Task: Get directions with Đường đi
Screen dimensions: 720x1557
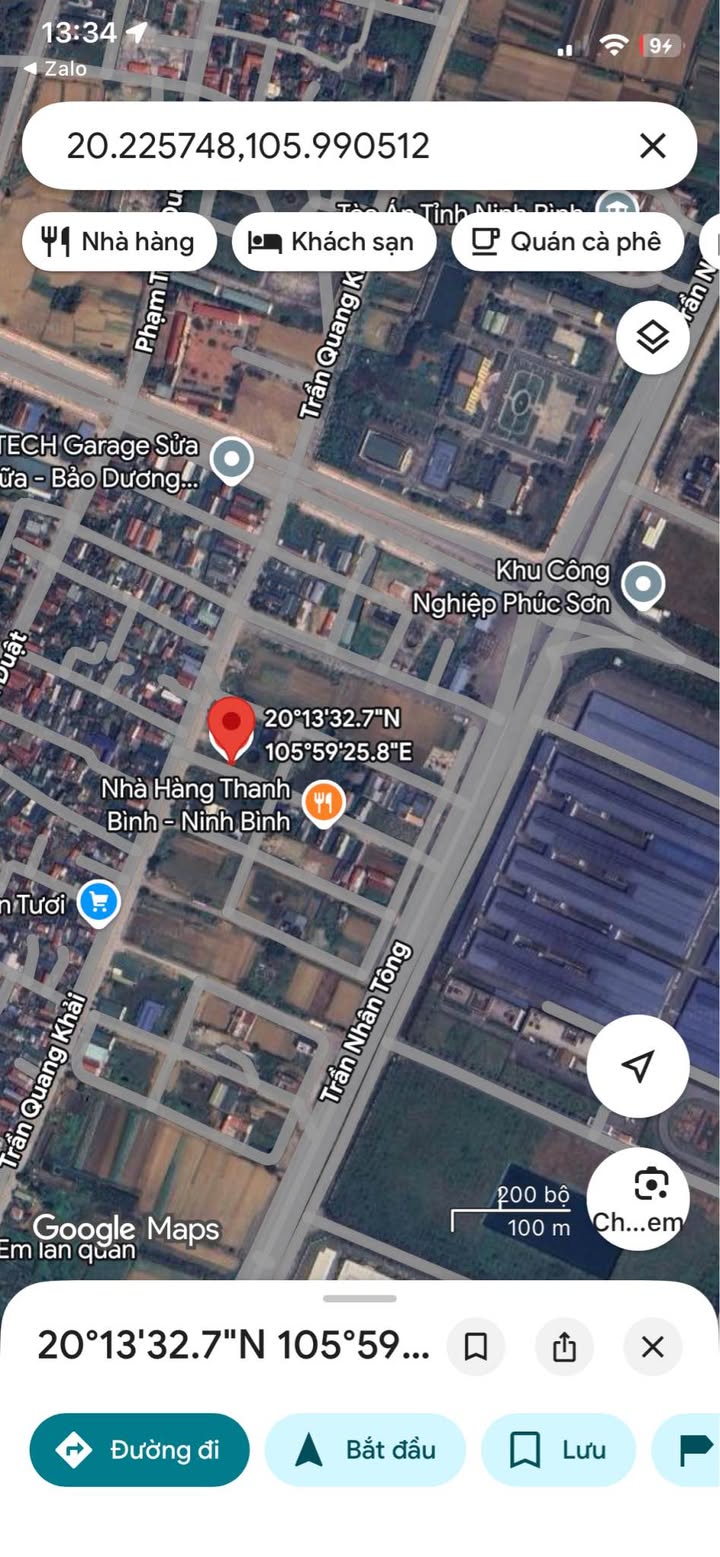Action: pyautogui.click(x=140, y=1449)
